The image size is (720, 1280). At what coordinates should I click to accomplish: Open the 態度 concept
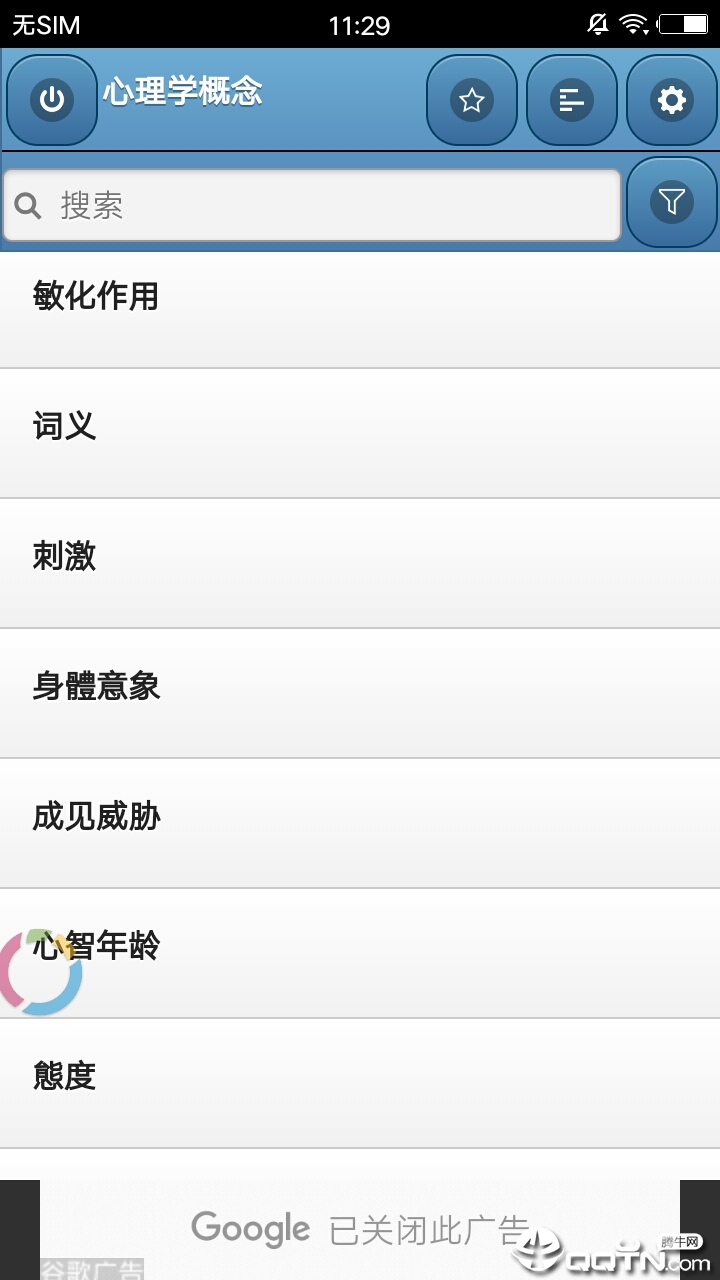click(x=360, y=1083)
